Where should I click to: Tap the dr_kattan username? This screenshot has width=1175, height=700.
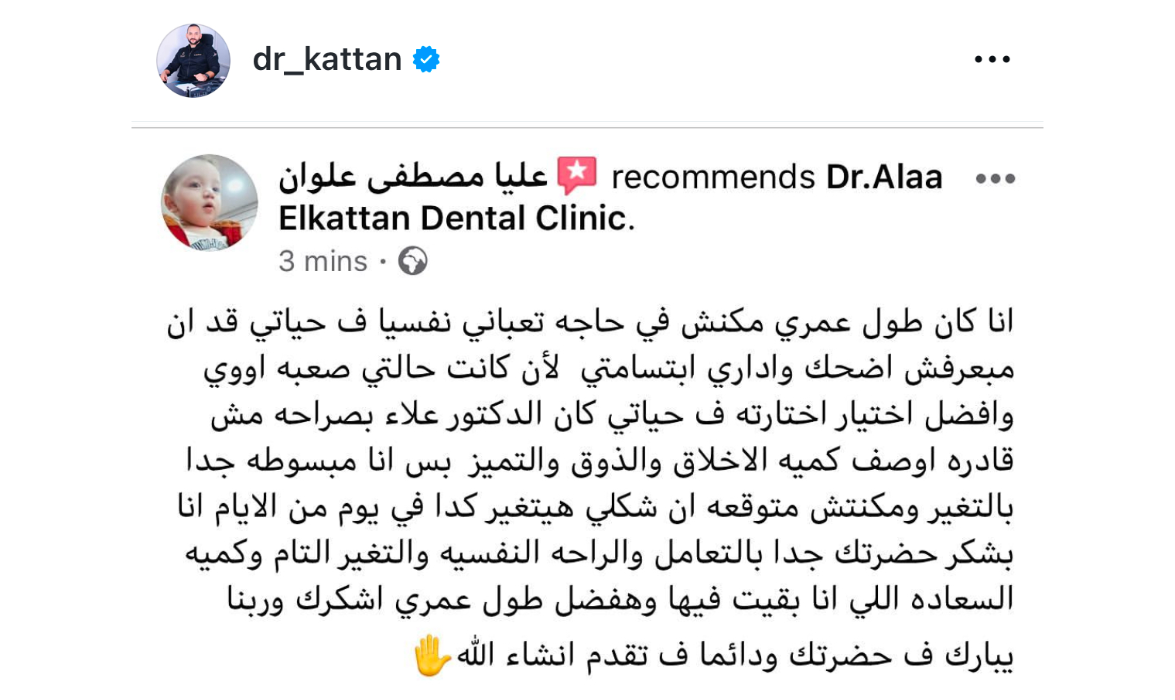327,60
